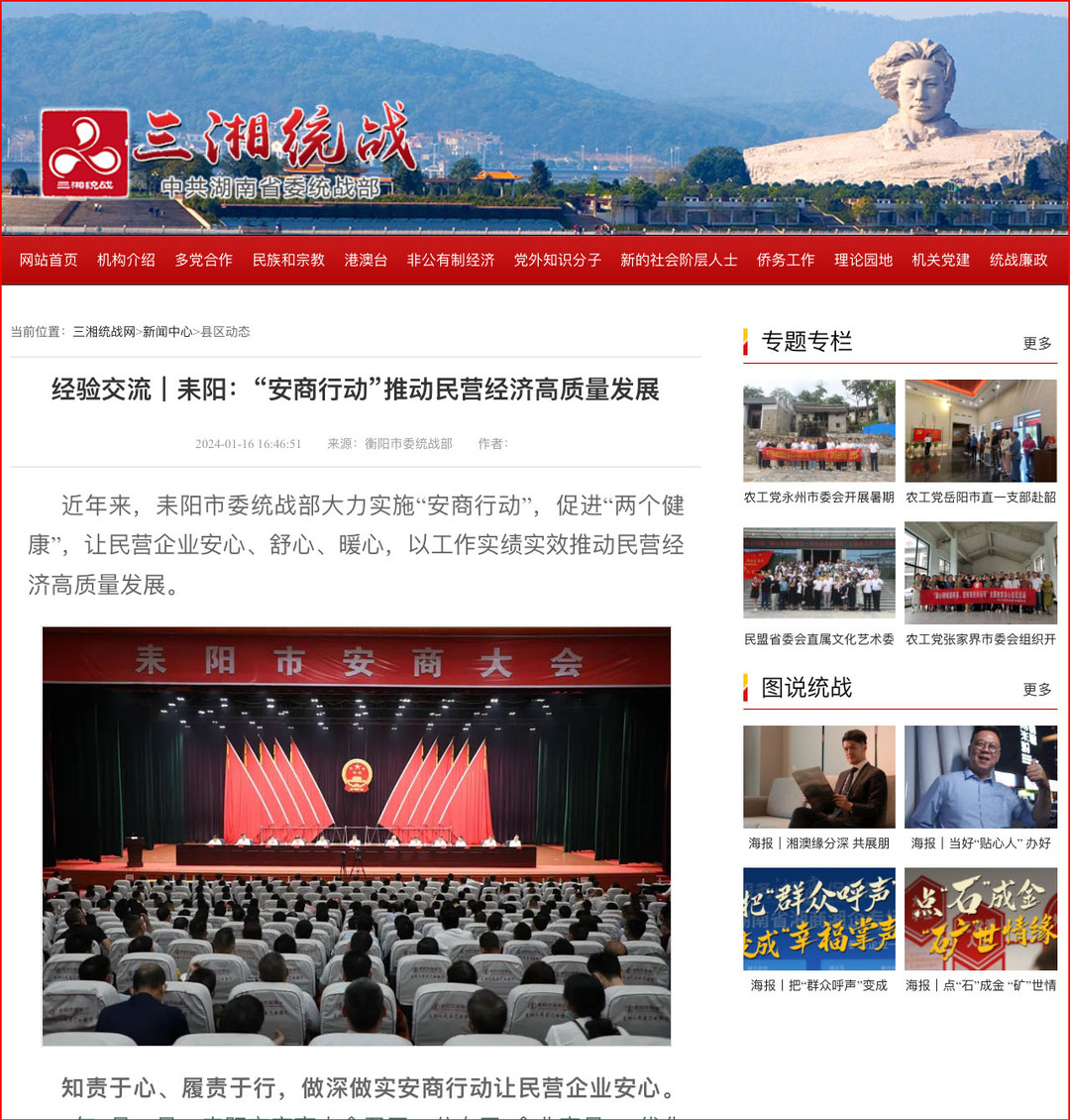Open 新的社会阶层人士 section

(679, 260)
